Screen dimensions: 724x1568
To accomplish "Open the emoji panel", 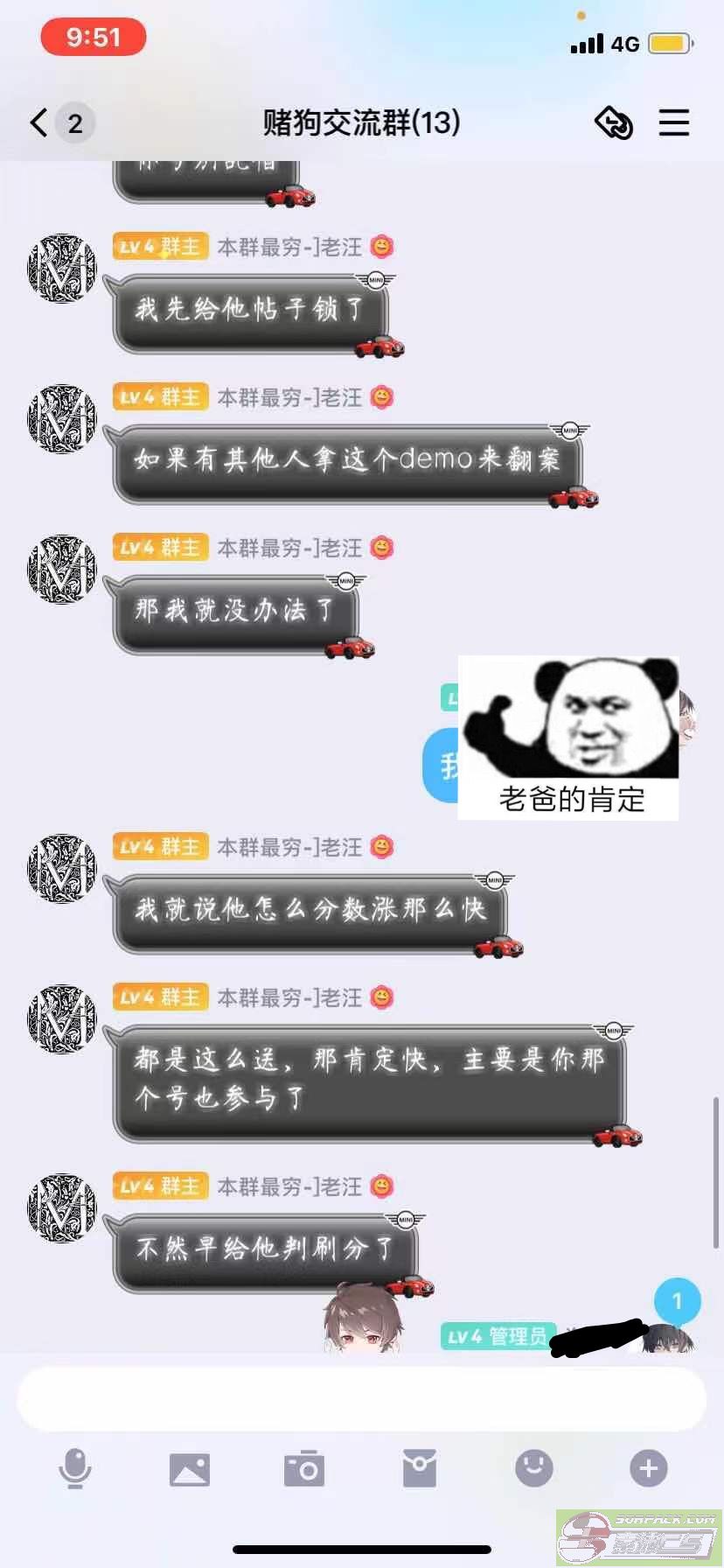I will [534, 1468].
